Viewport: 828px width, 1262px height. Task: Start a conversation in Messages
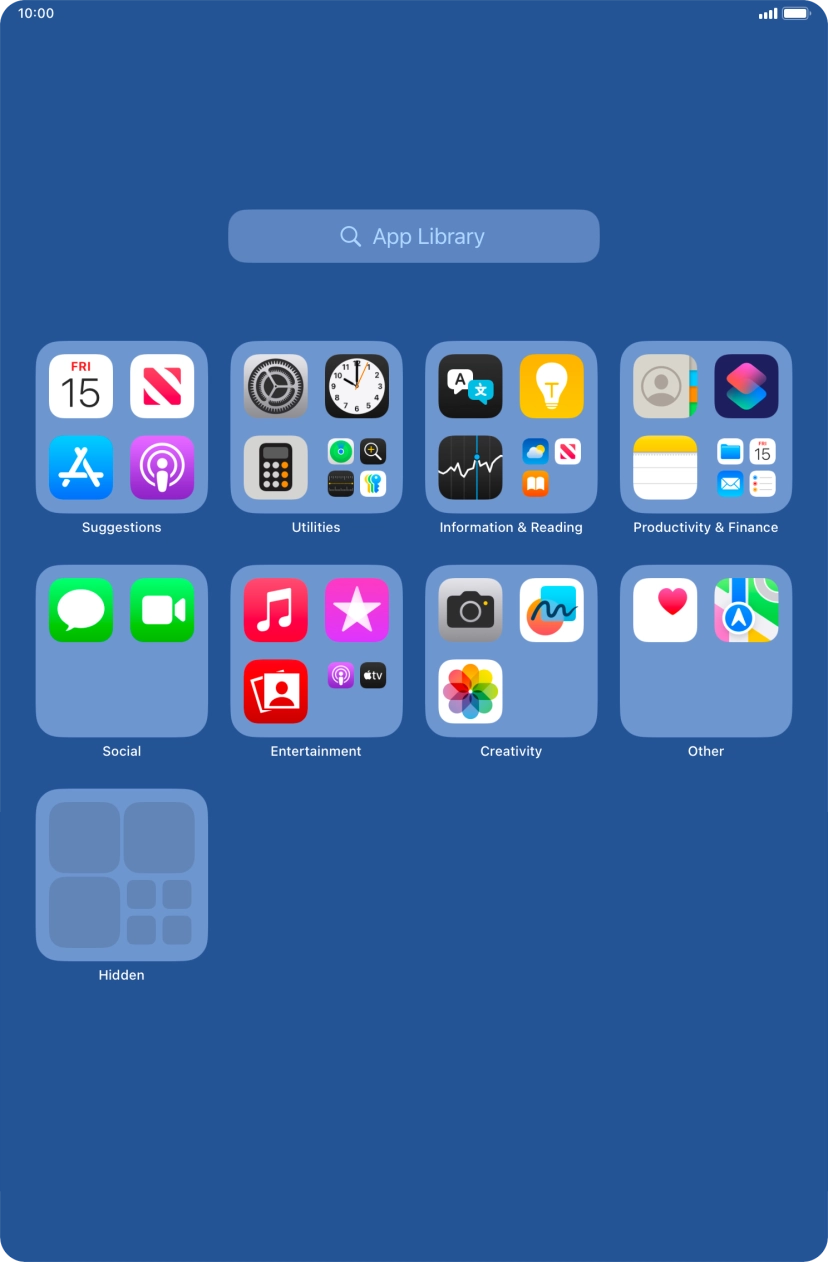(81, 610)
